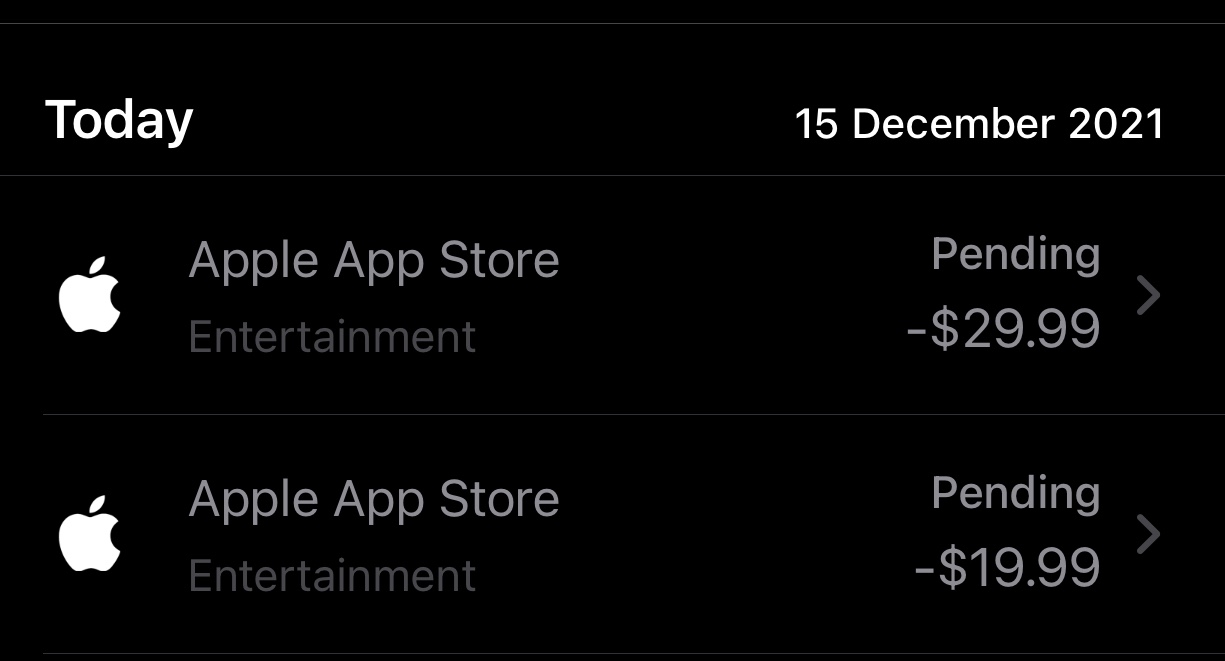Open the pending -$29.99 Apple App Store transaction
1225x661 pixels.
click(x=610, y=296)
